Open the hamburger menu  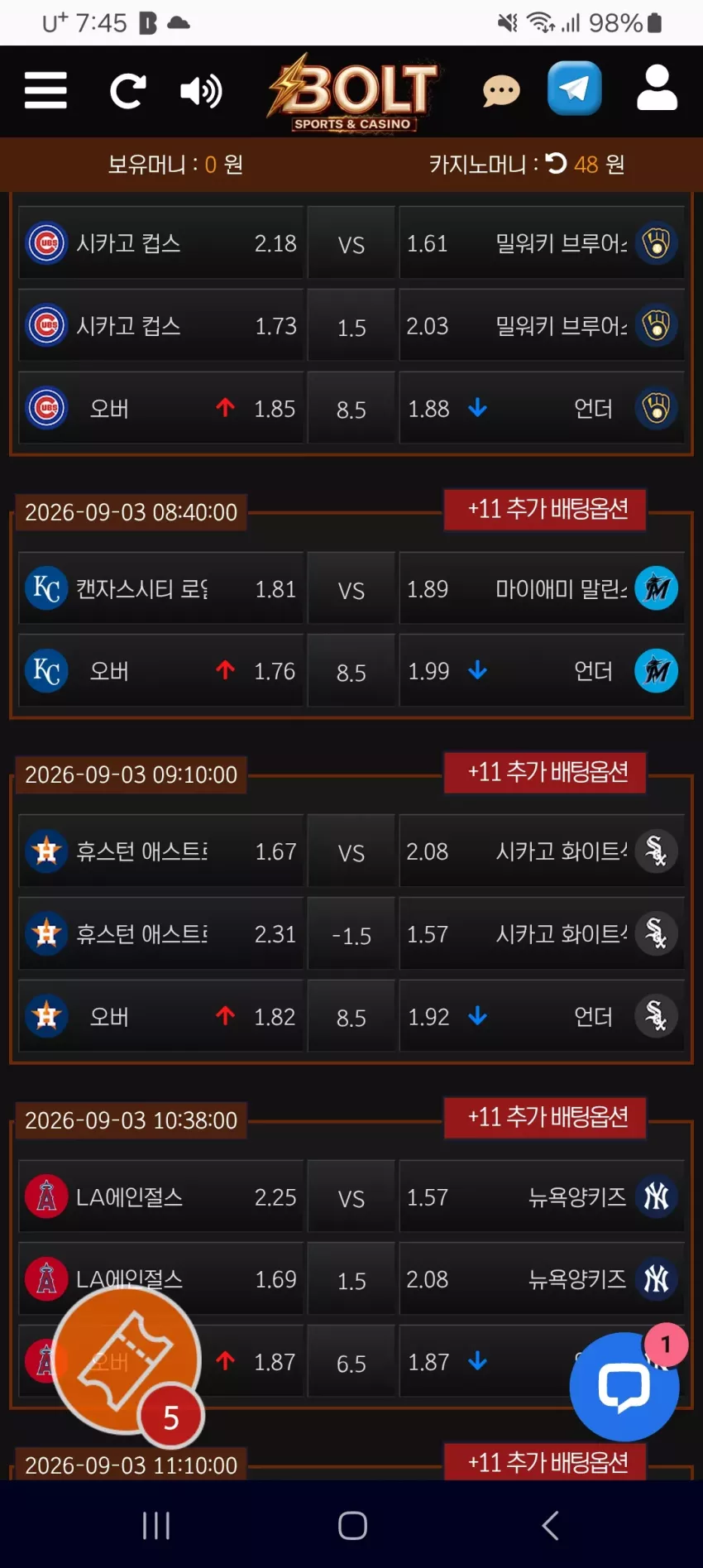(45, 90)
